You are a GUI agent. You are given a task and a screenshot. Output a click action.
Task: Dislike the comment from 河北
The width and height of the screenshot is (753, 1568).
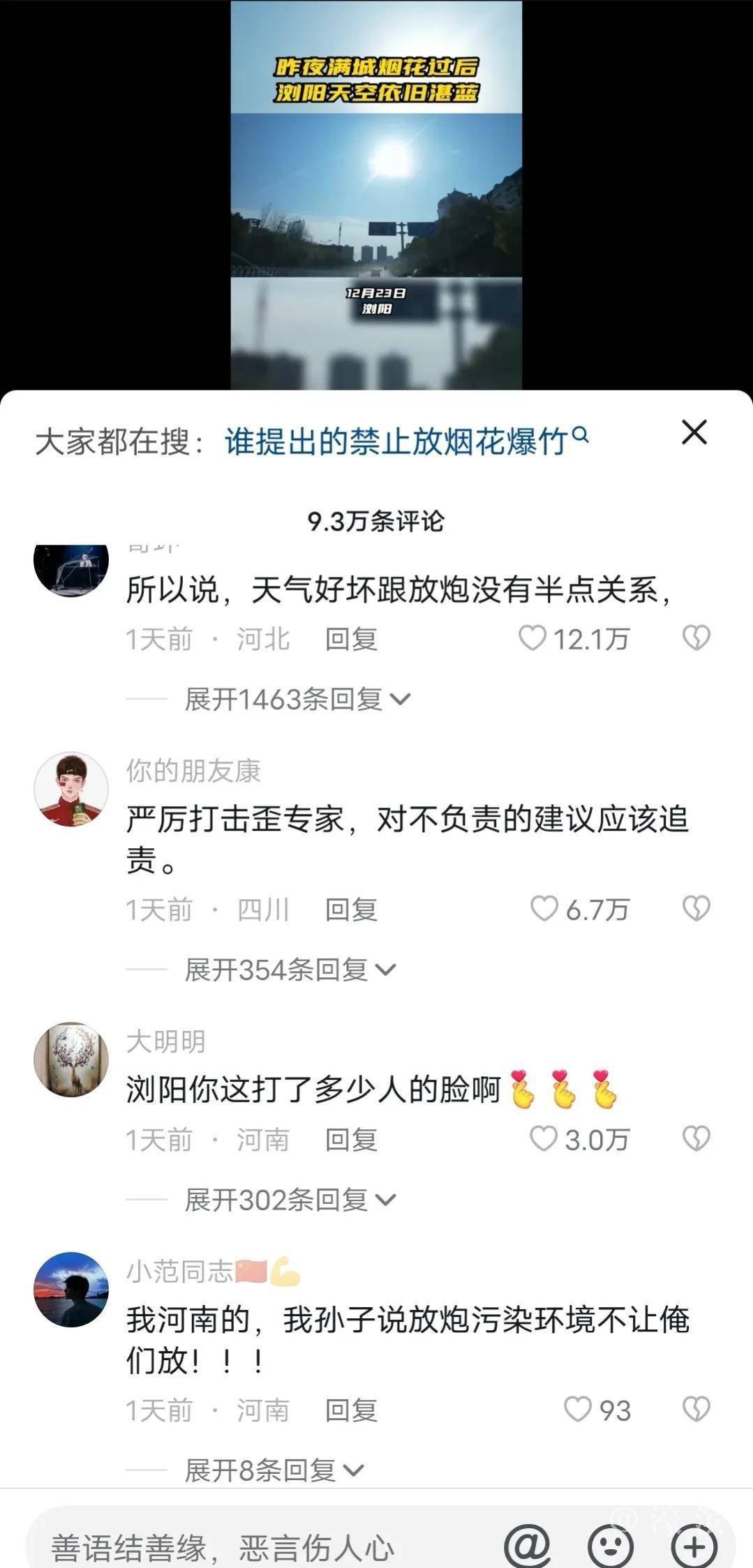[x=696, y=638]
